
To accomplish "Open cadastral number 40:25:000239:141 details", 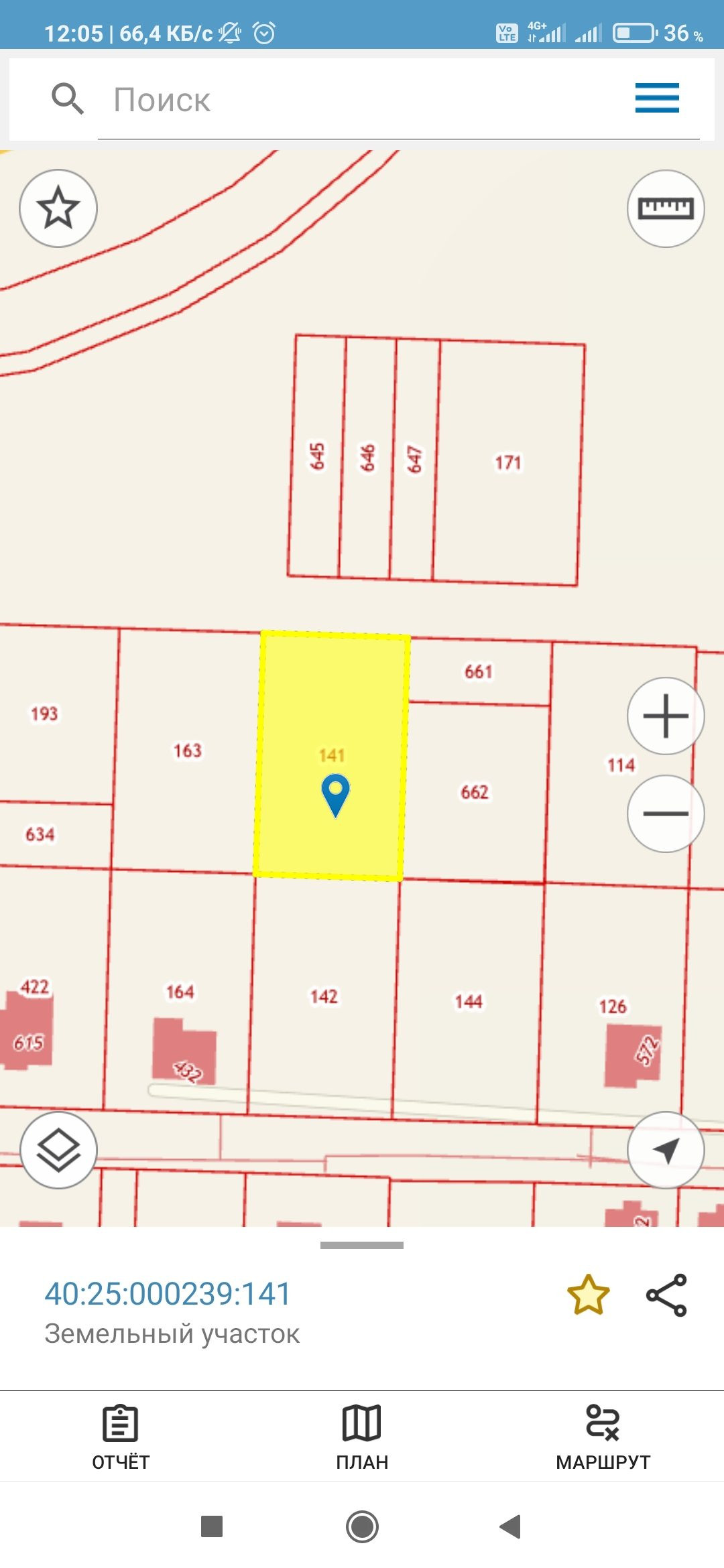I will click(x=168, y=1294).
